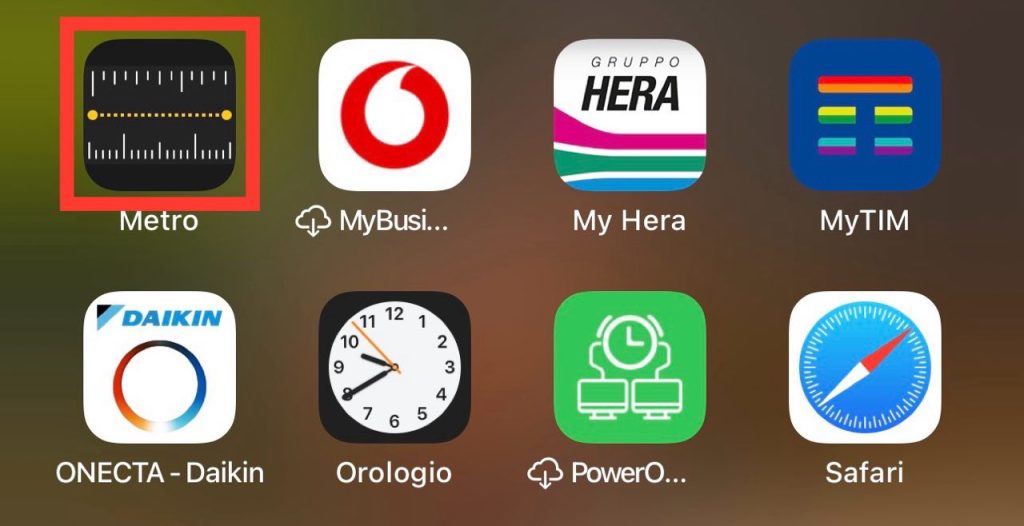Tap the green PowerO... app icon
Image resolution: width=1024 pixels, height=526 pixels.
630,367
